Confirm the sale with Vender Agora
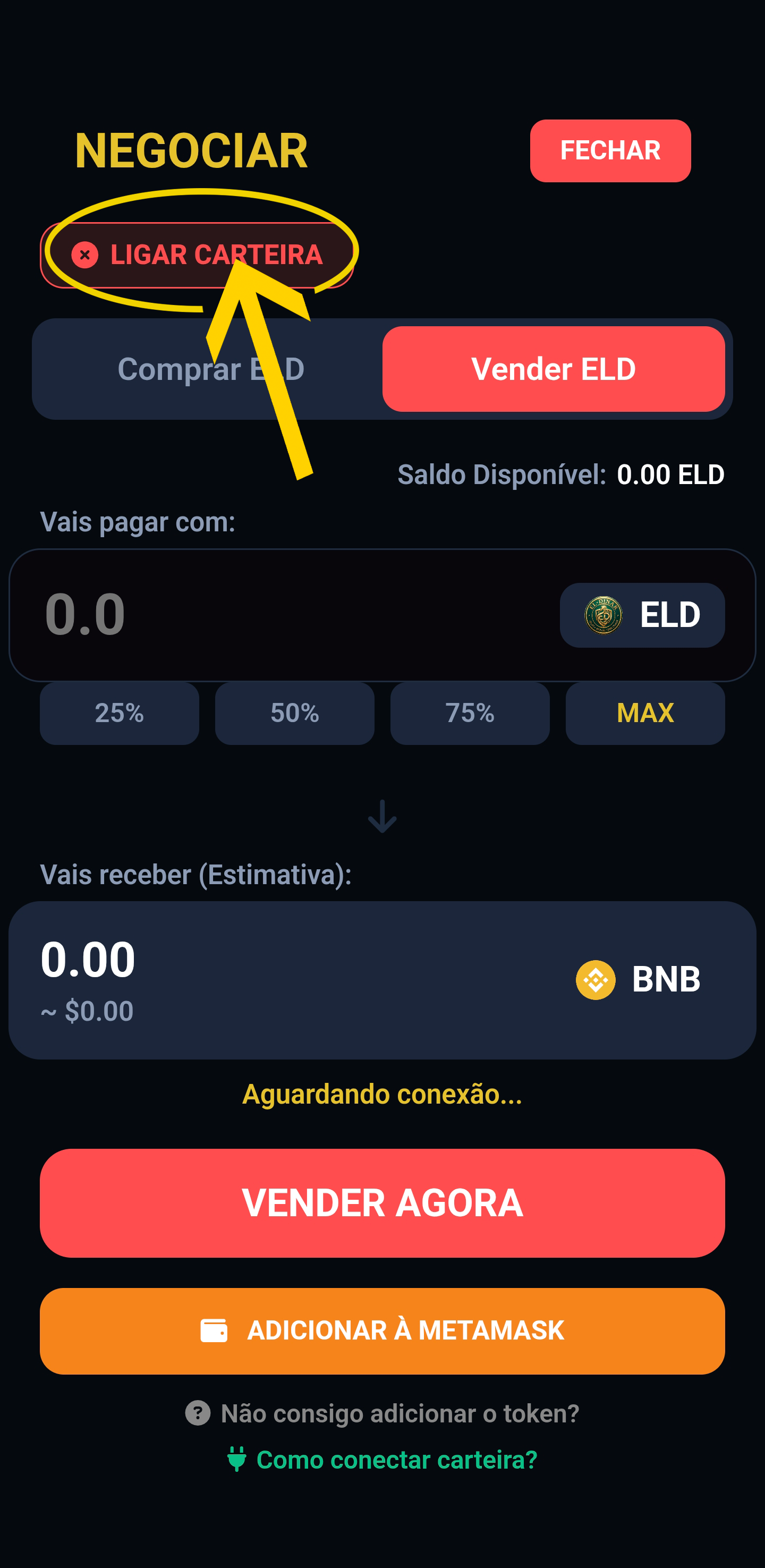The height and width of the screenshot is (1568, 765). point(382,1203)
